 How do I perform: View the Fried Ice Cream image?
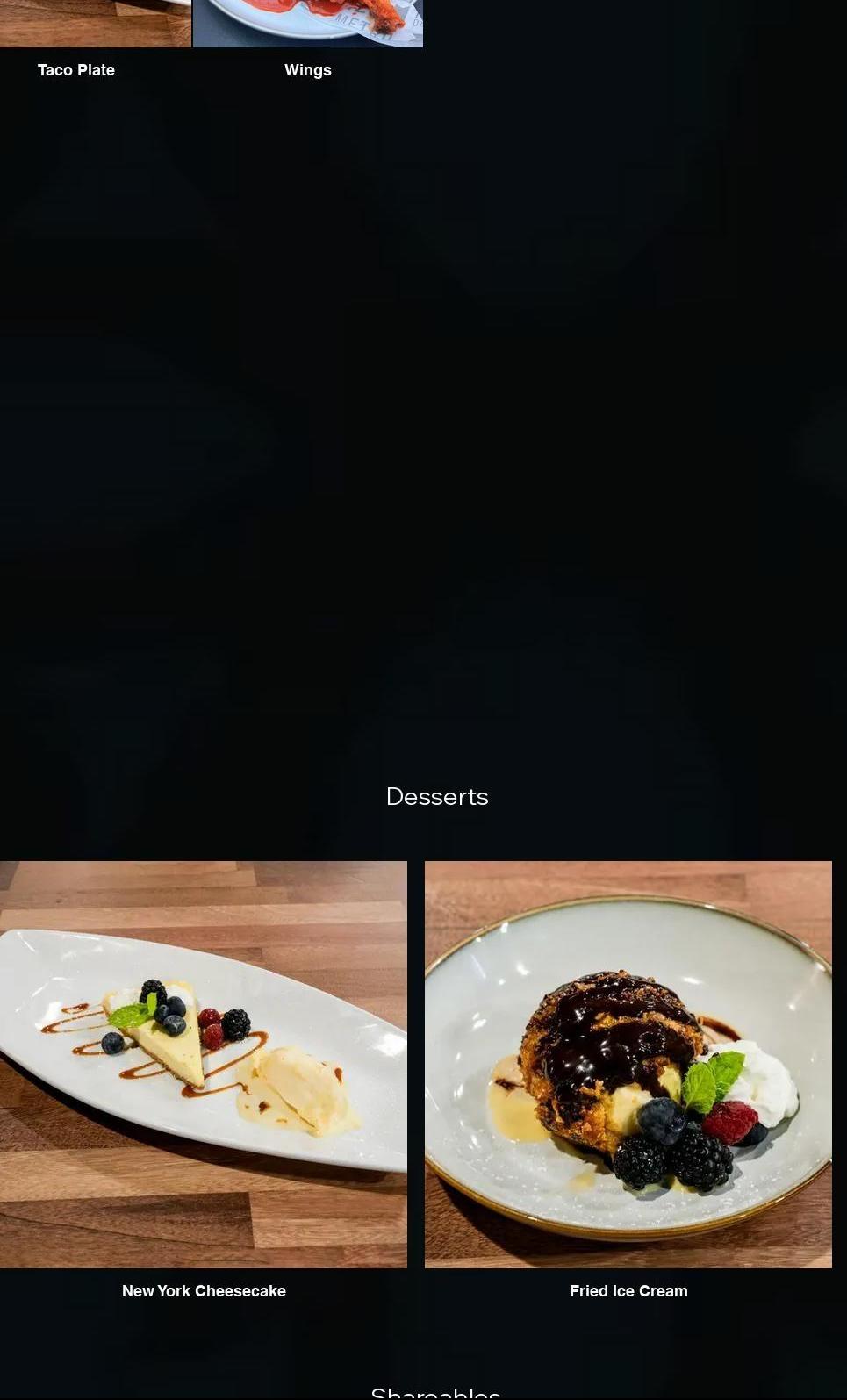(628, 1064)
